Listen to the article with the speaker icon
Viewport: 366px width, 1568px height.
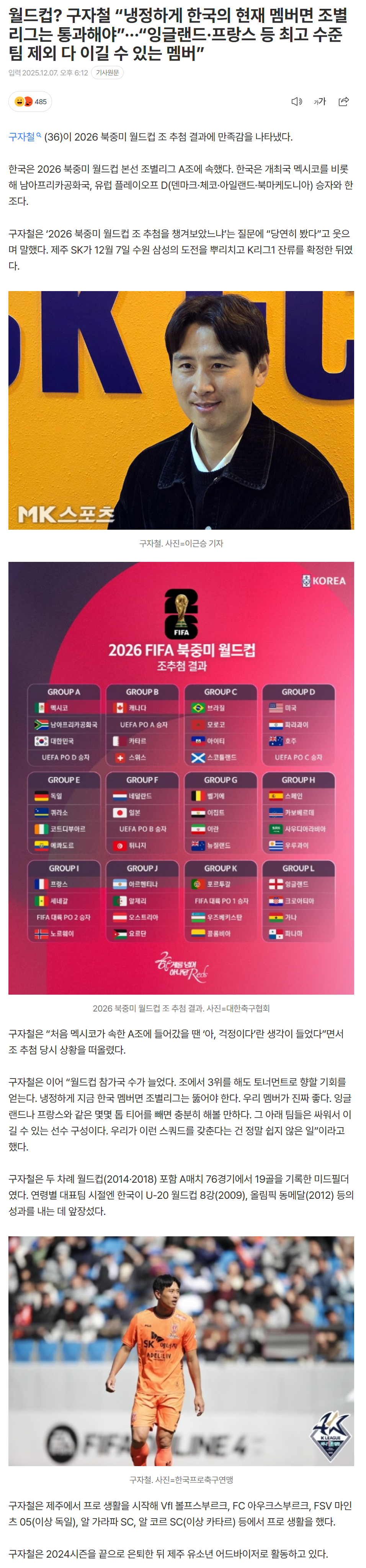pos(296,101)
